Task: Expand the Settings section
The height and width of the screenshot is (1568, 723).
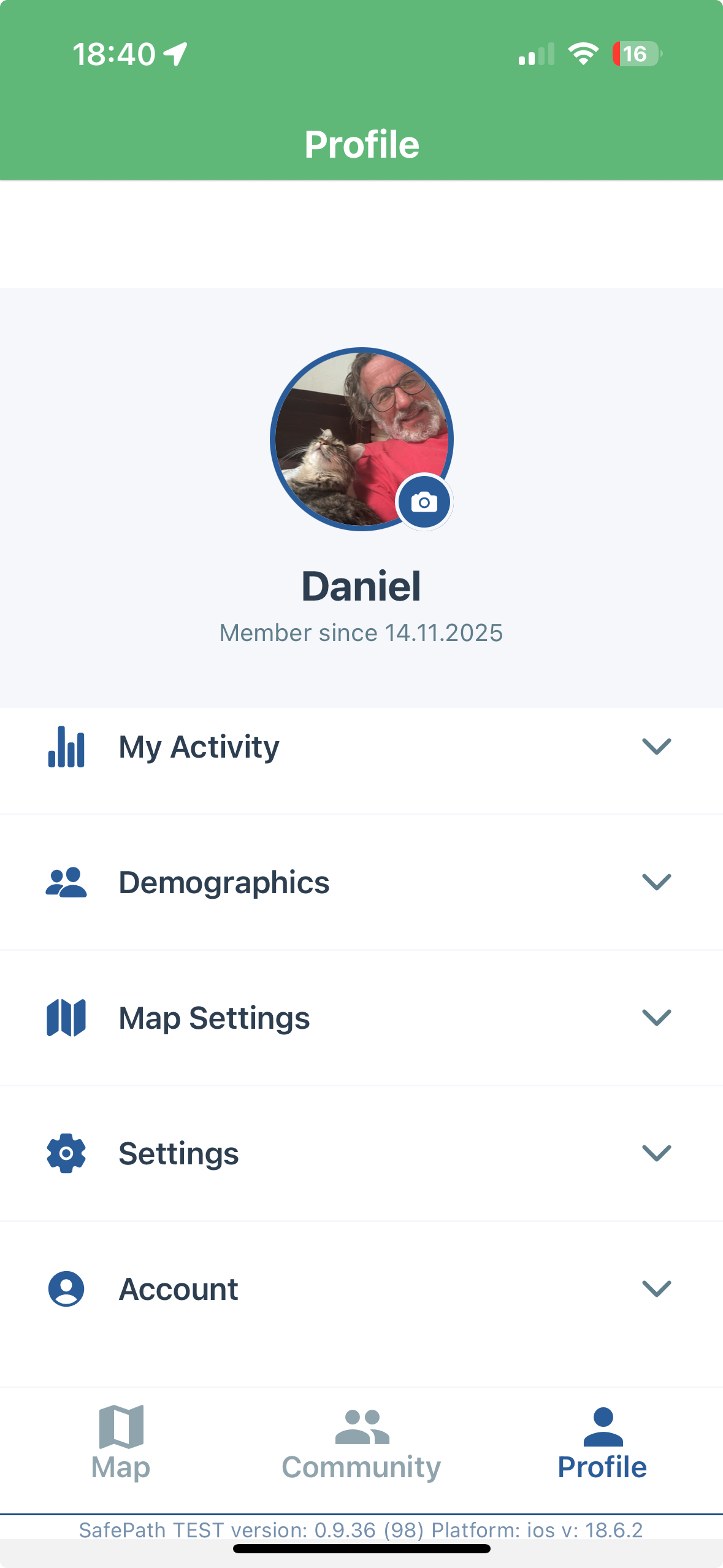Action: (x=361, y=1153)
